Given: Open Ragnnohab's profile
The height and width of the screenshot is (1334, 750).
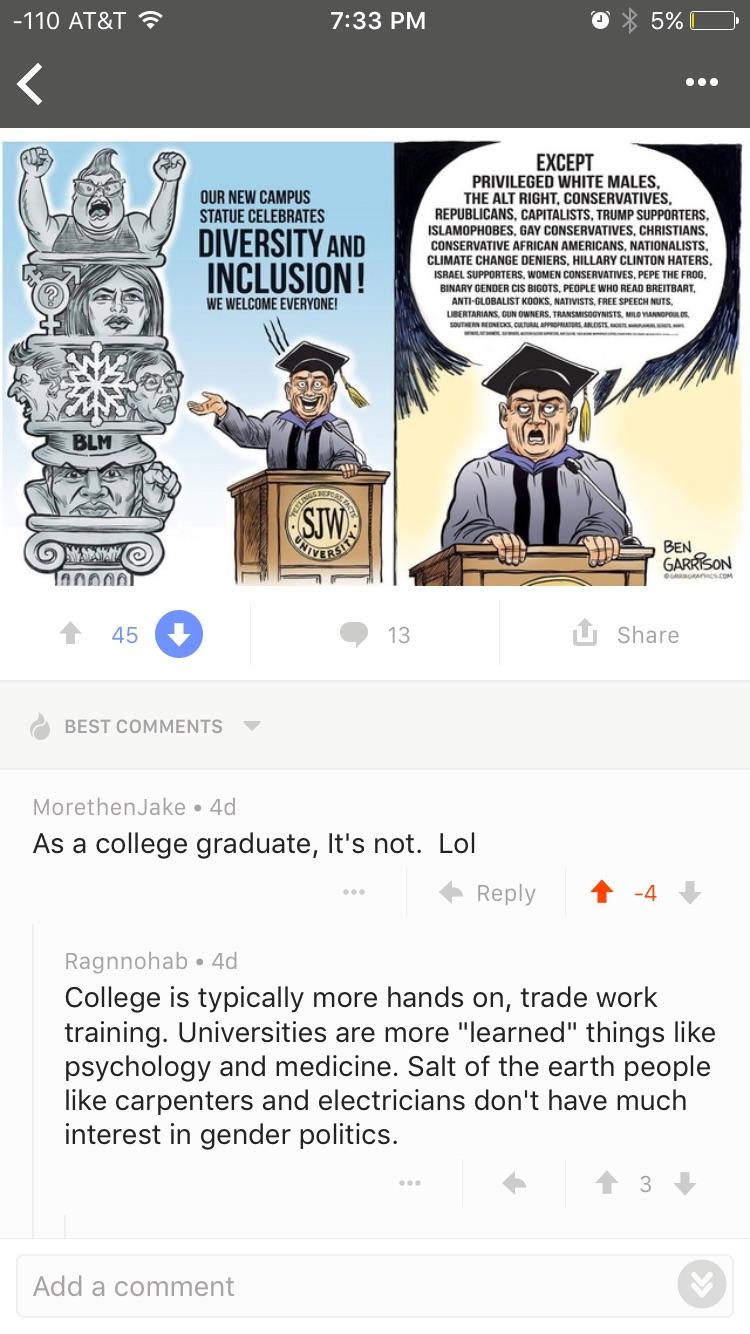Looking at the screenshot, I should pyautogui.click(x=125, y=961).
